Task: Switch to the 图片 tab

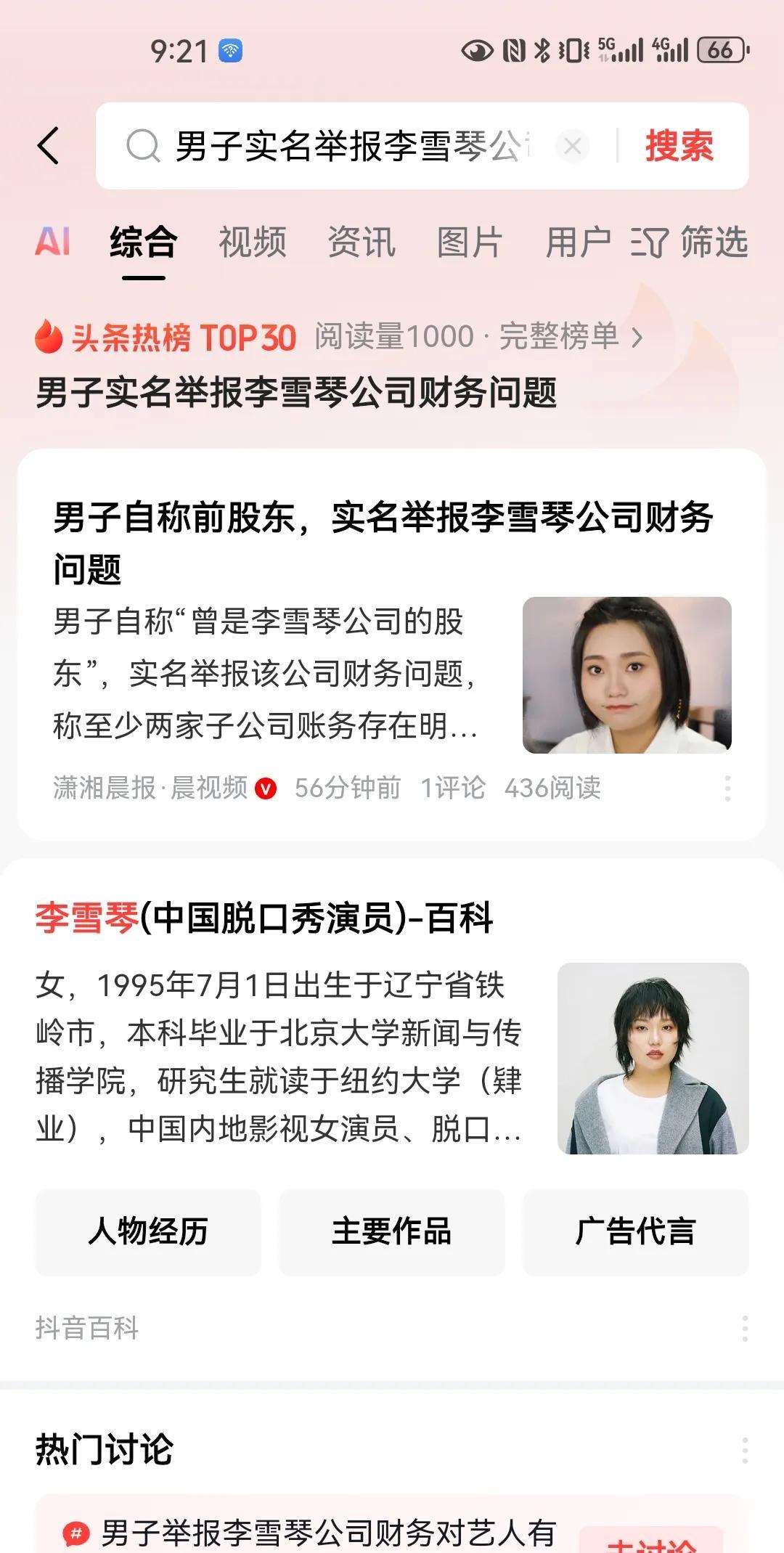Action: pos(470,242)
